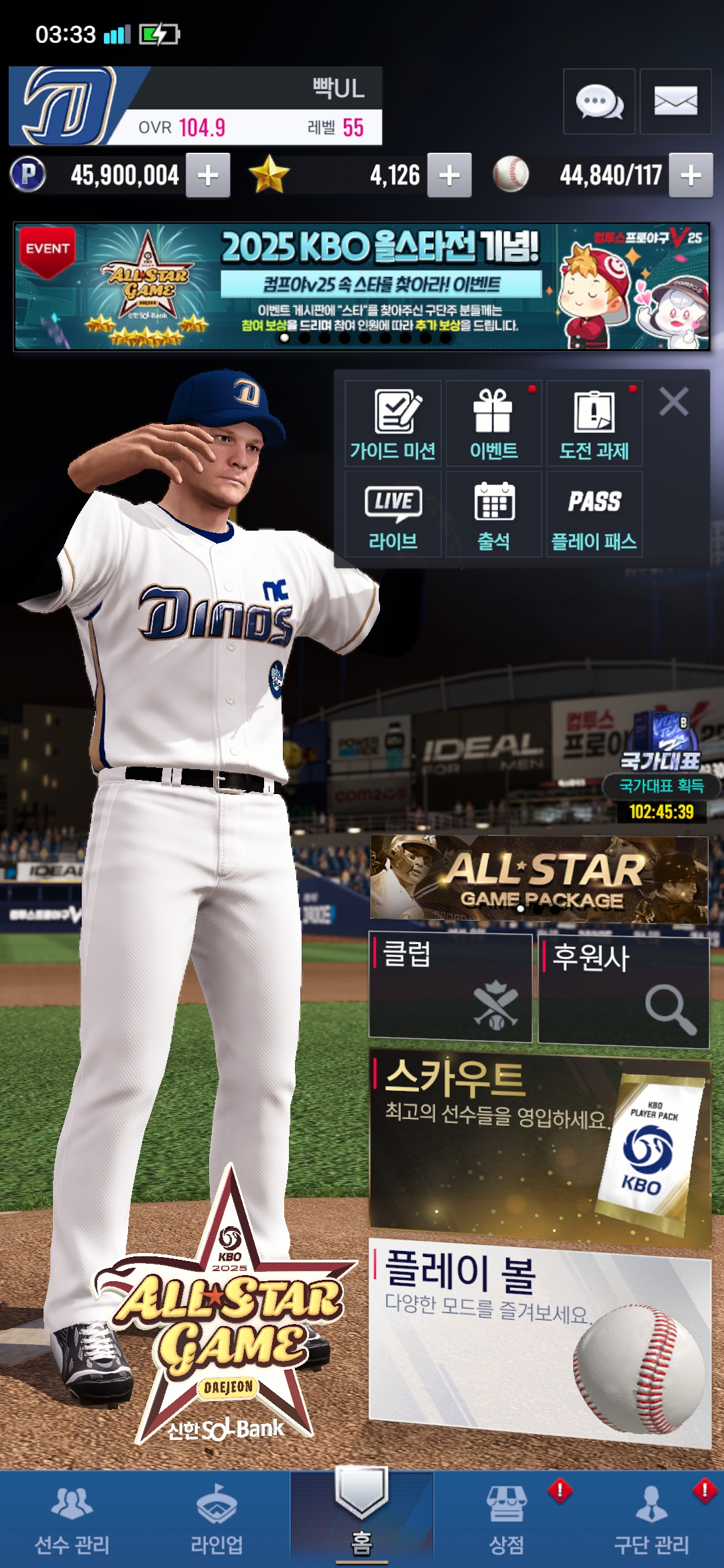Viewport: 724px width, 1568px height.
Task: Add more baseballs with the plus button
Action: click(x=690, y=176)
